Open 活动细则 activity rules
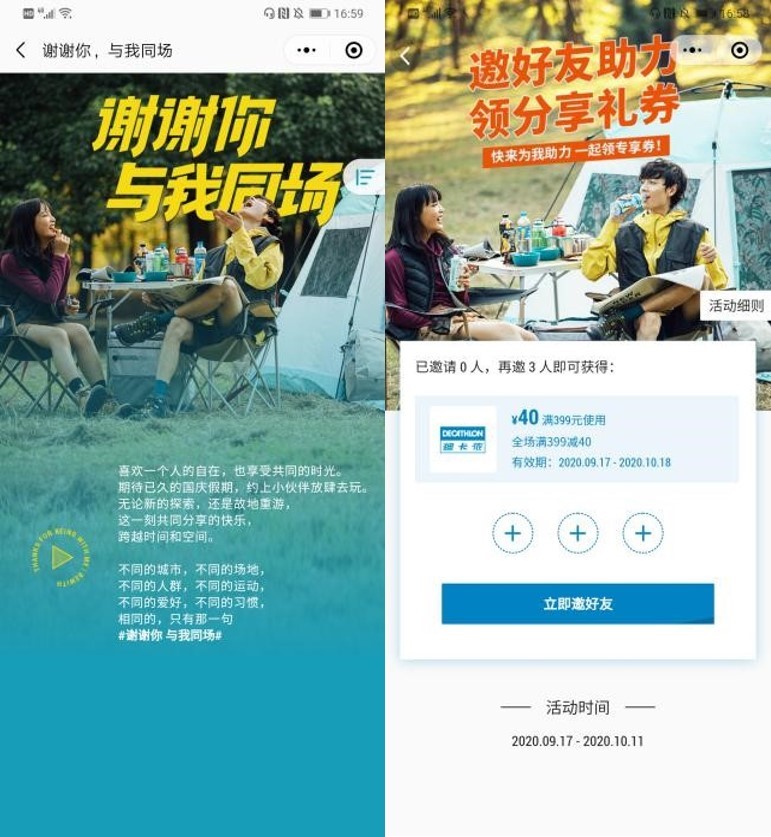Viewport: 771px width, 837px height. (x=736, y=306)
